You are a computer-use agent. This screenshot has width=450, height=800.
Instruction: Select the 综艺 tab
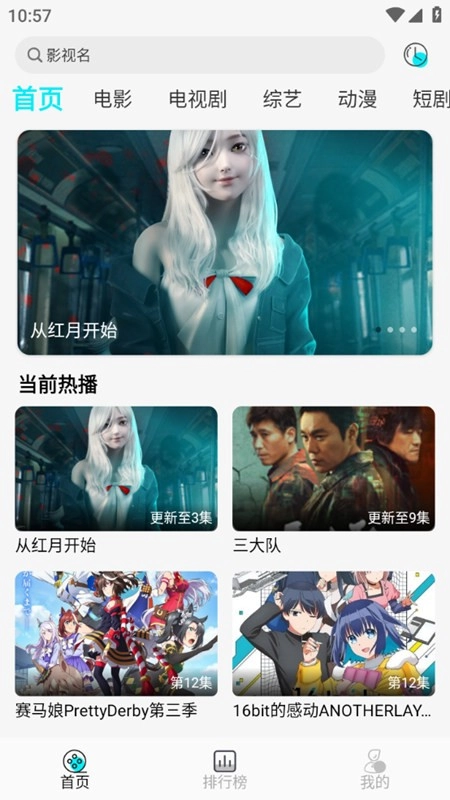tap(282, 99)
